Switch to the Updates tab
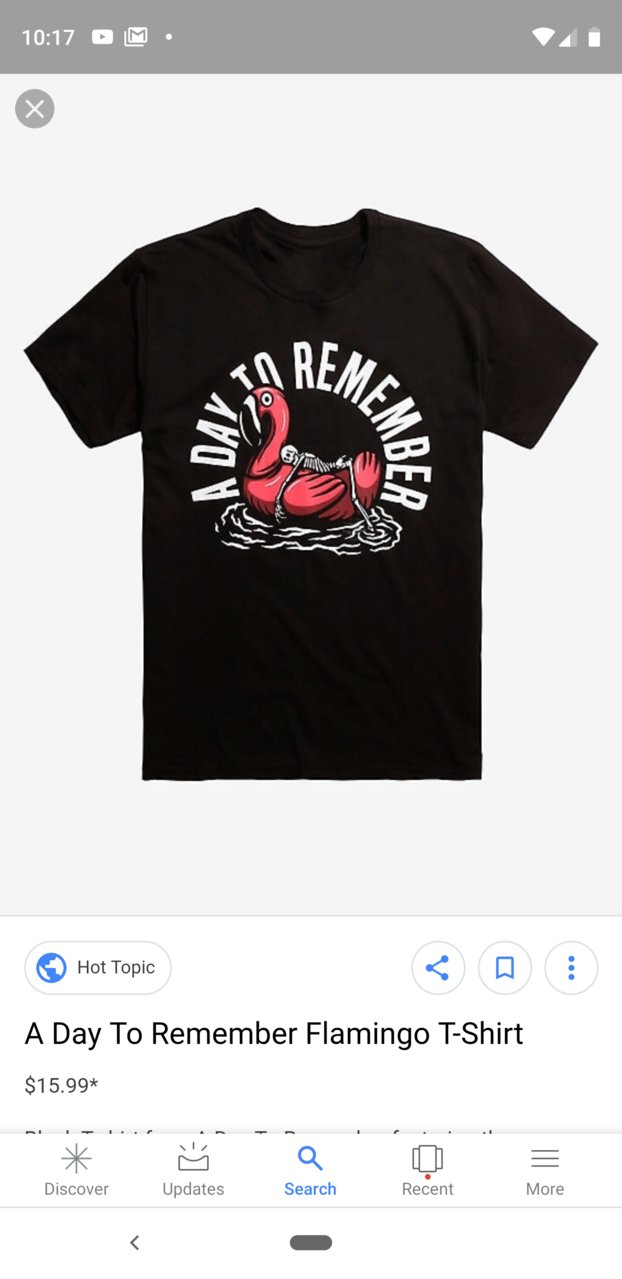 pos(193,1170)
